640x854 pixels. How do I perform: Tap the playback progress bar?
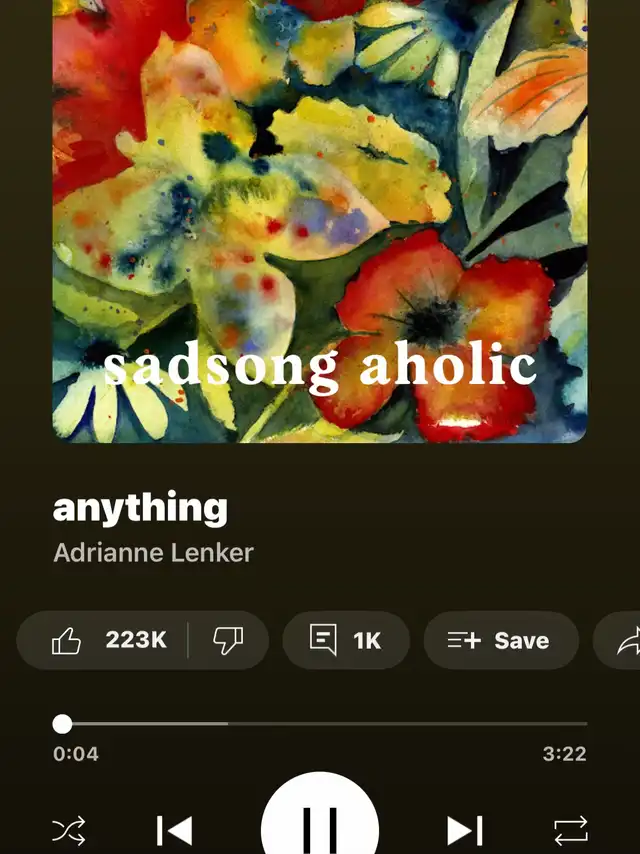[320, 723]
